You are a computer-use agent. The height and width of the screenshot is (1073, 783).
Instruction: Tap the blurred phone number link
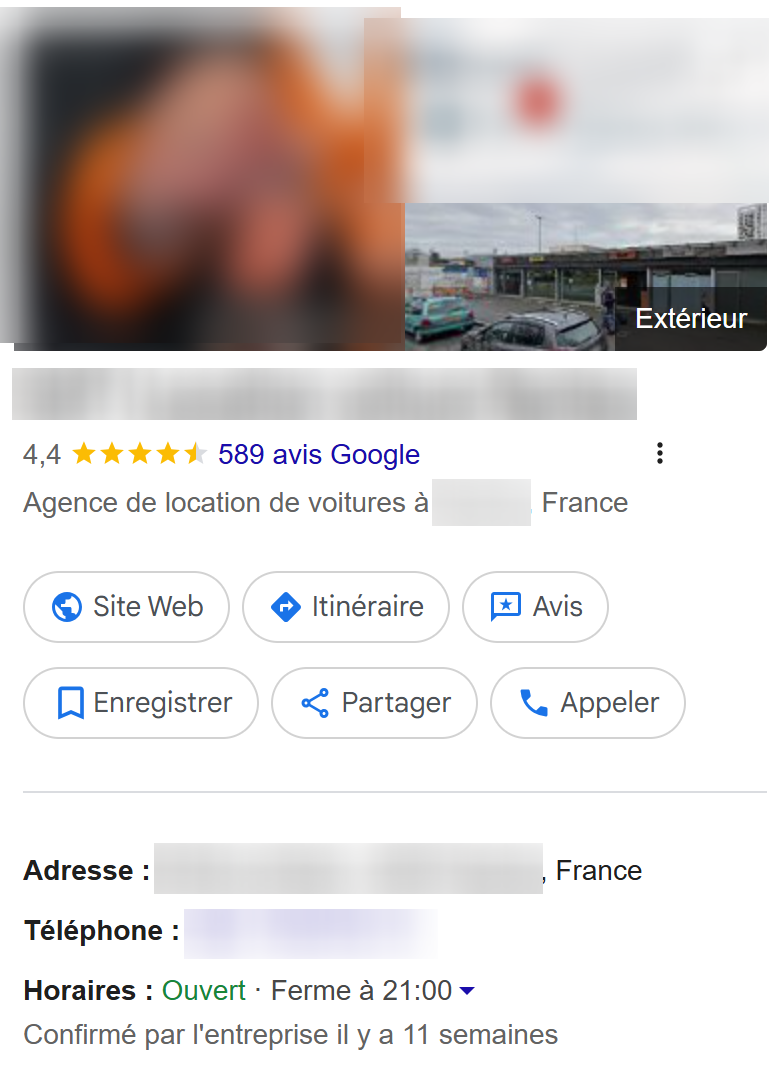tap(311, 932)
